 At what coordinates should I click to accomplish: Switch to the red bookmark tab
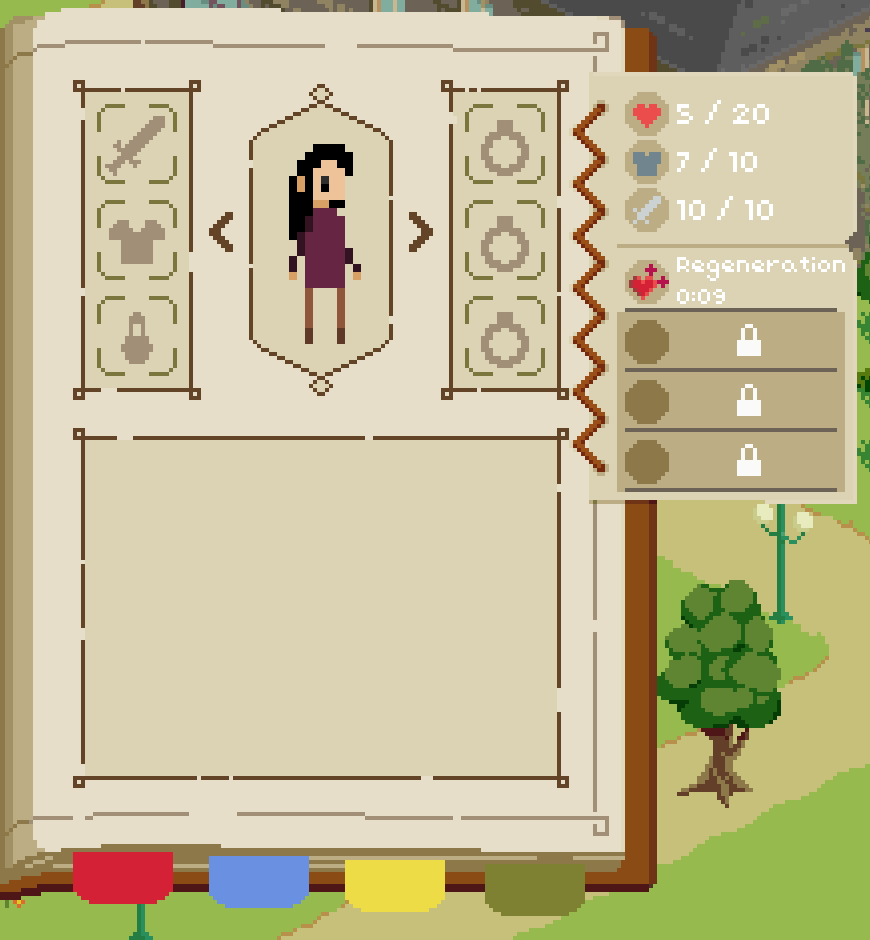click(123, 876)
